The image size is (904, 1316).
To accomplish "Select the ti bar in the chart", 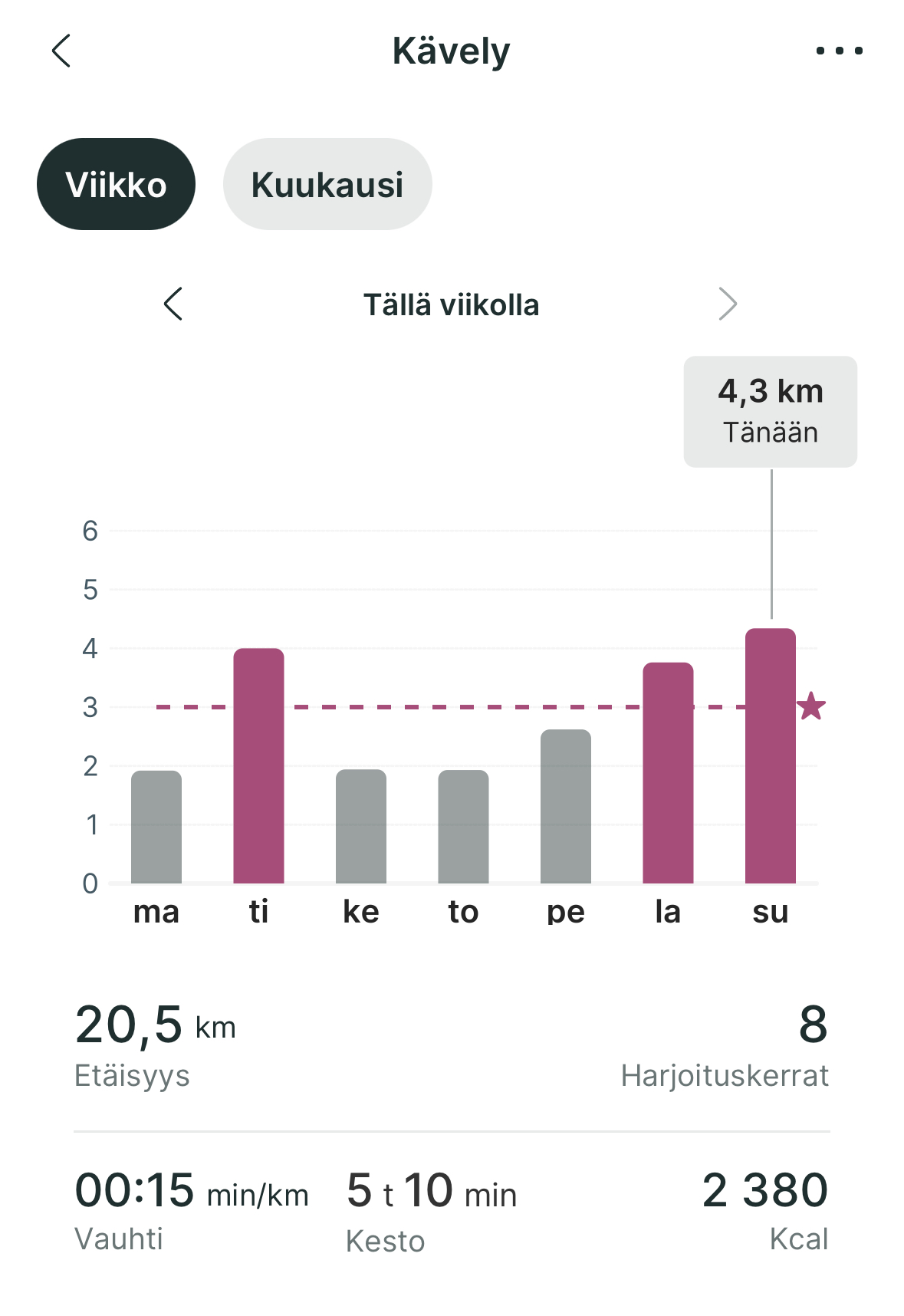I will click(258, 765).
